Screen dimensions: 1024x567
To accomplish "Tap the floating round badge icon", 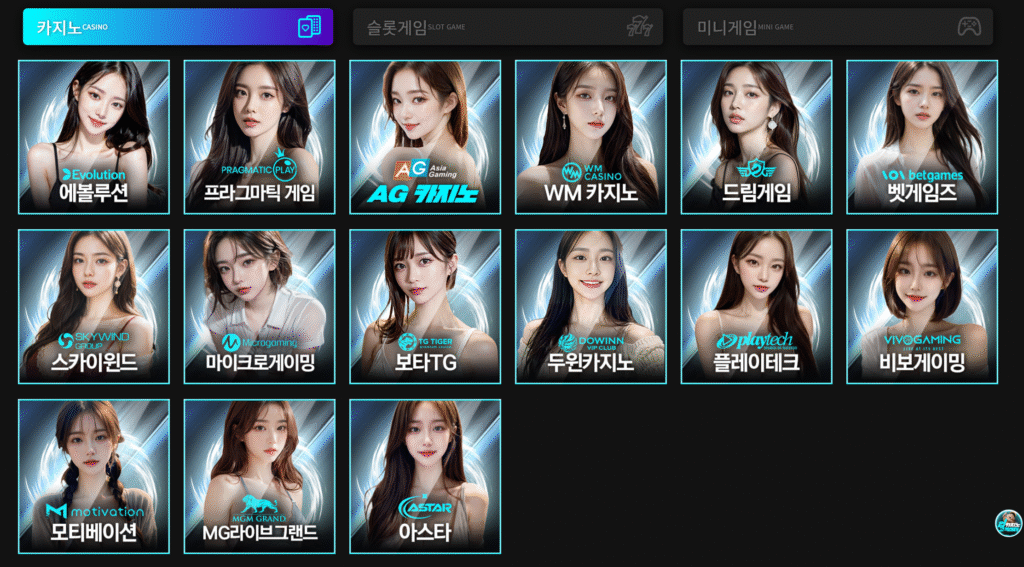I will coord(1007,523).
